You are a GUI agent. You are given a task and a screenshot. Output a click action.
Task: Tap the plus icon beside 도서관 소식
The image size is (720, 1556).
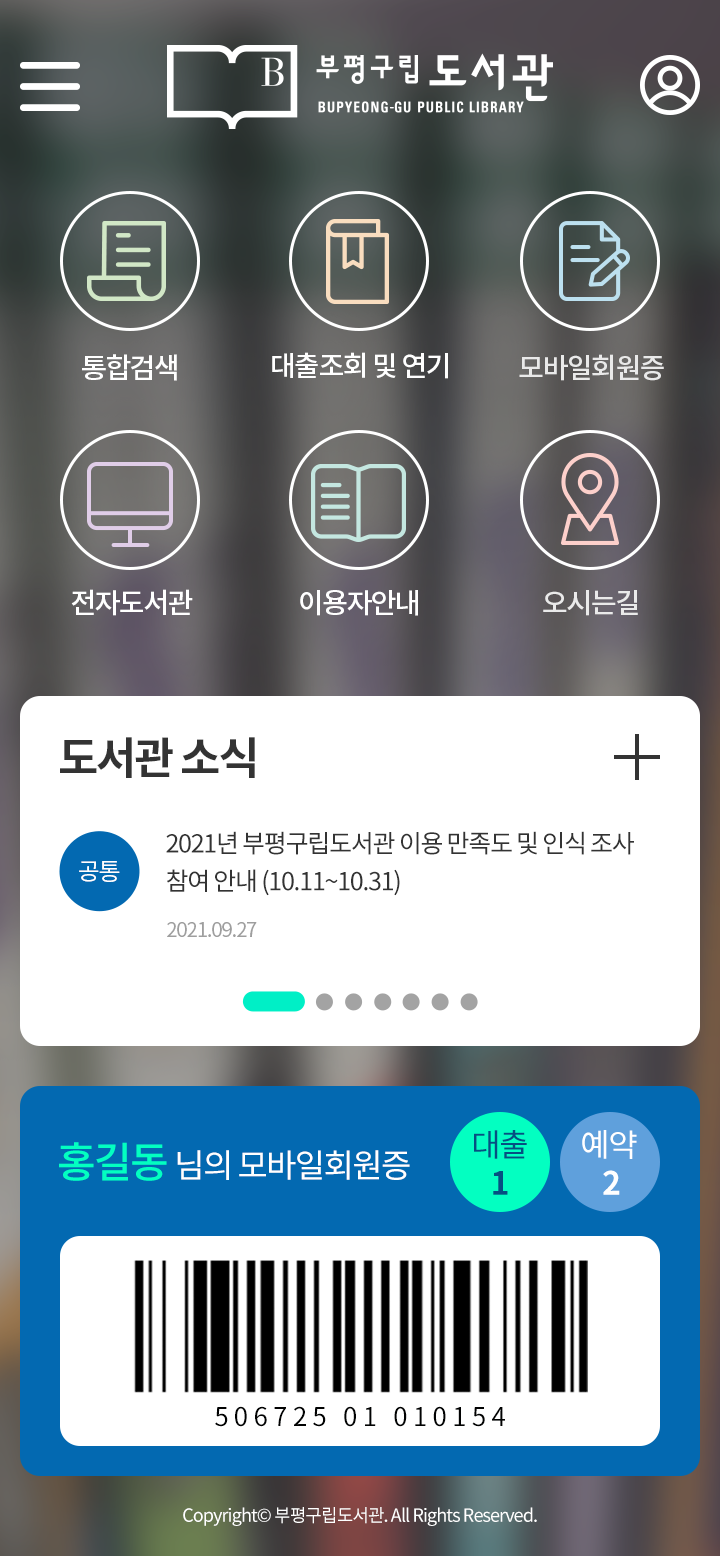[637, 757]
